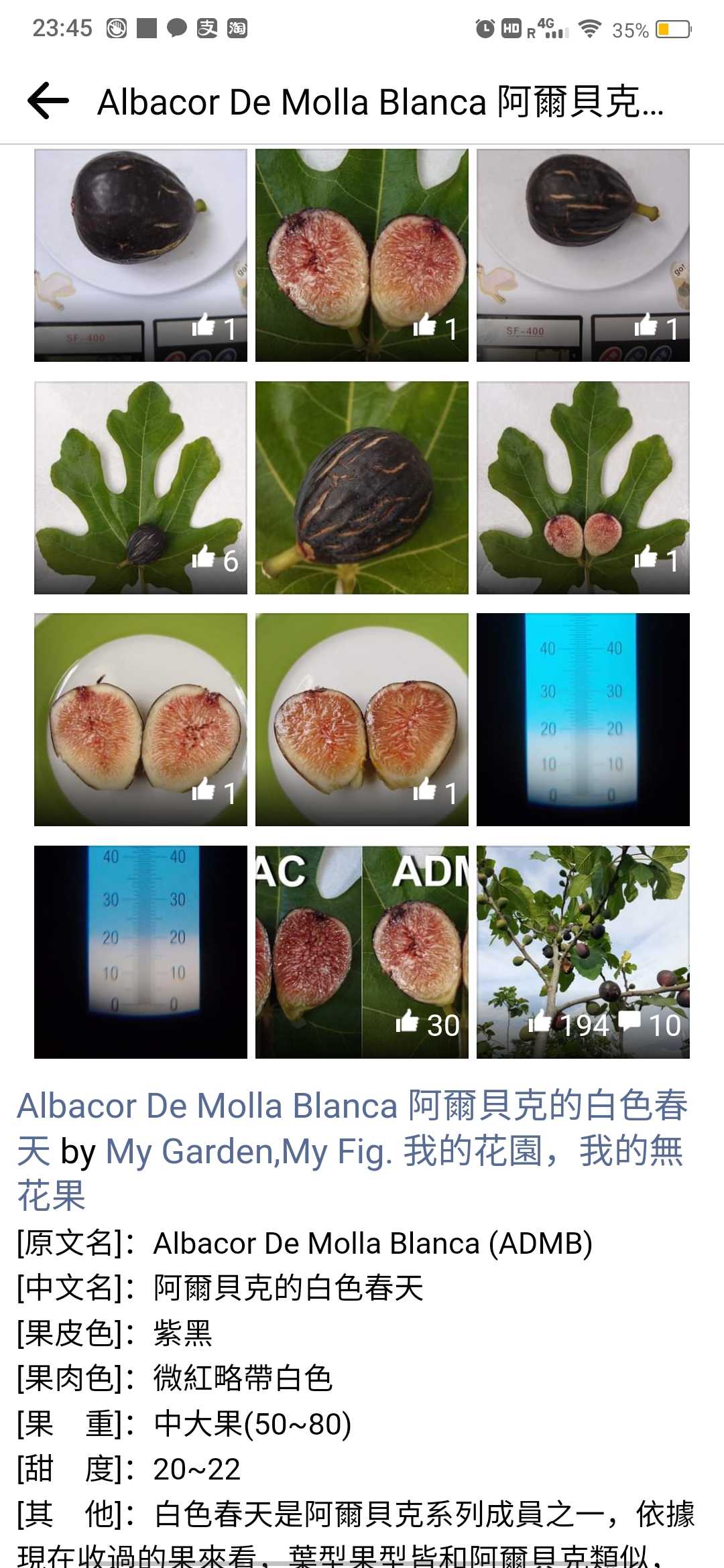Open the fig leaf photo with 6 likes
Screen dimensions: 724x1568
coord(141,488)
